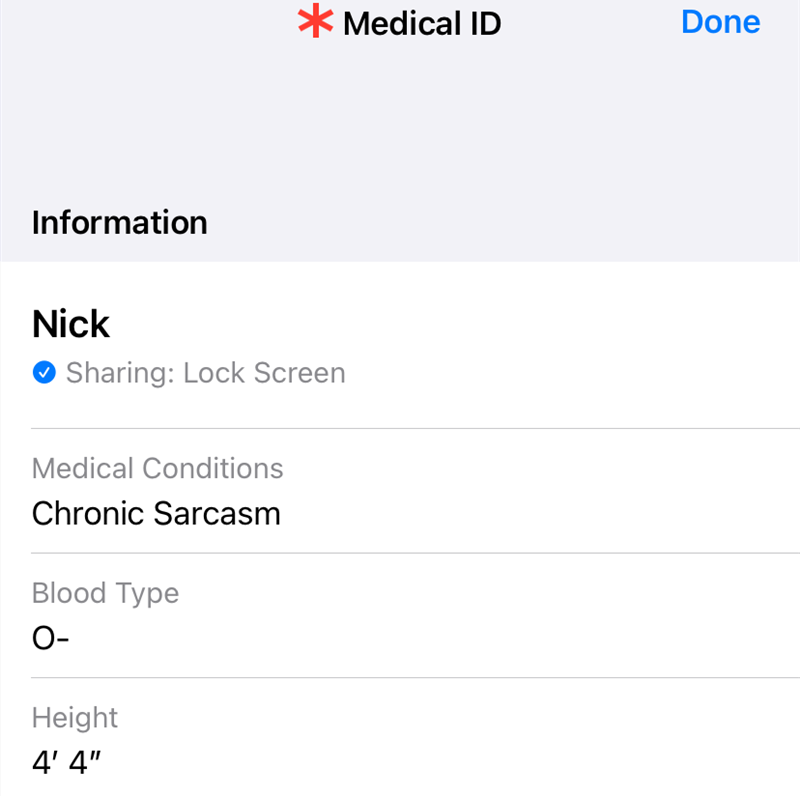
Task: Tap Done to close Medical ID
Action: pos(720,22)
